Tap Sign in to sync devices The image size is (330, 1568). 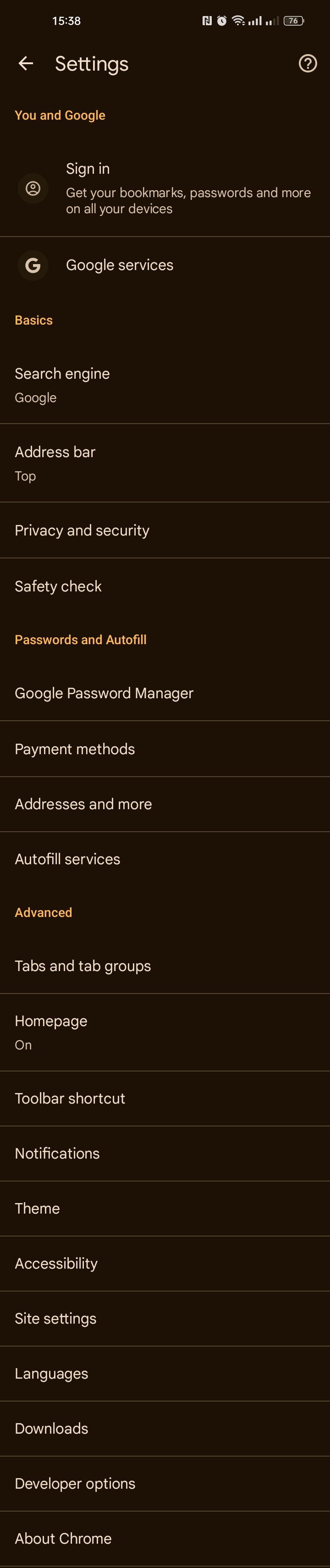165,188
